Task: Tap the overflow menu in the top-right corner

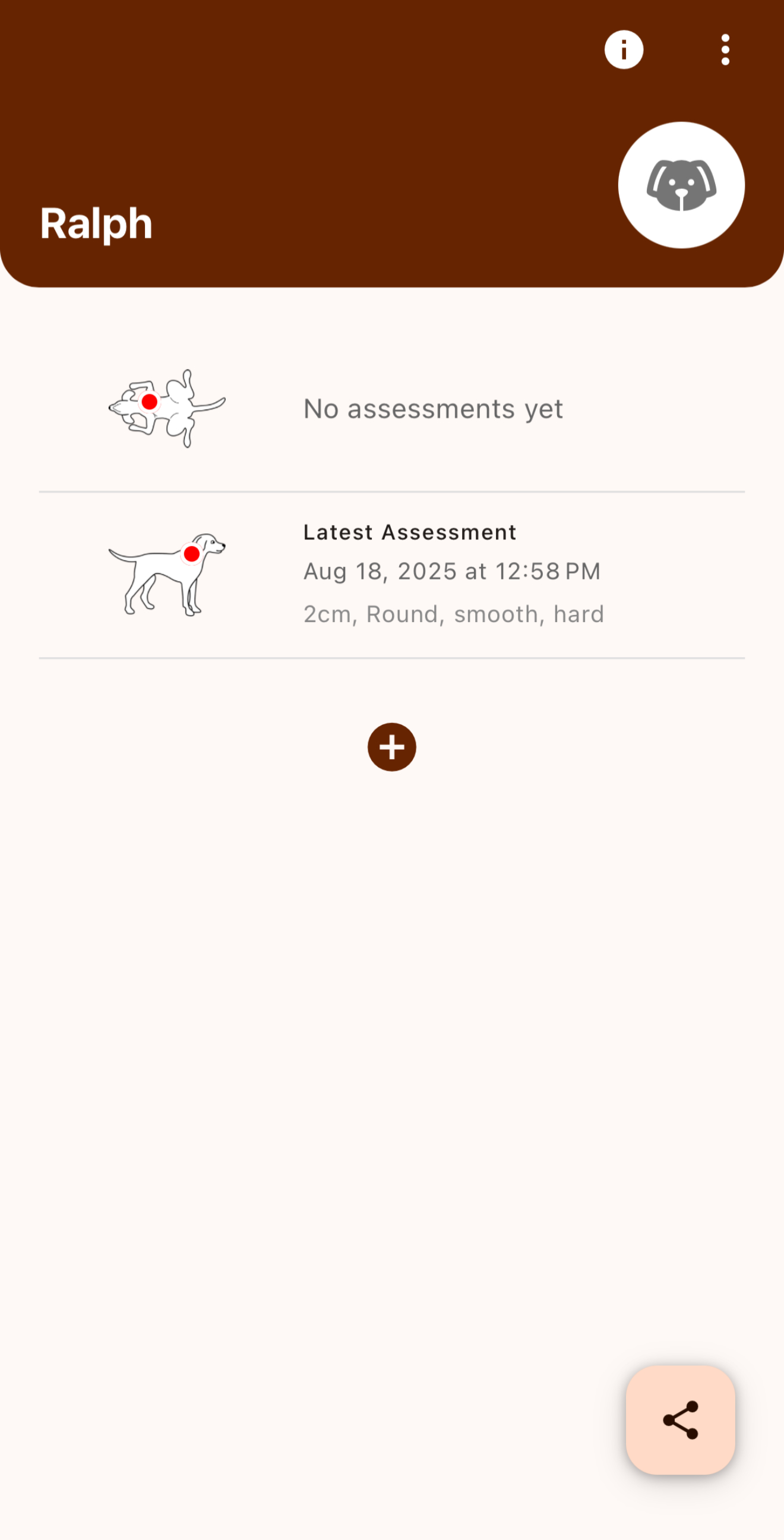Action: coord(725,50)
